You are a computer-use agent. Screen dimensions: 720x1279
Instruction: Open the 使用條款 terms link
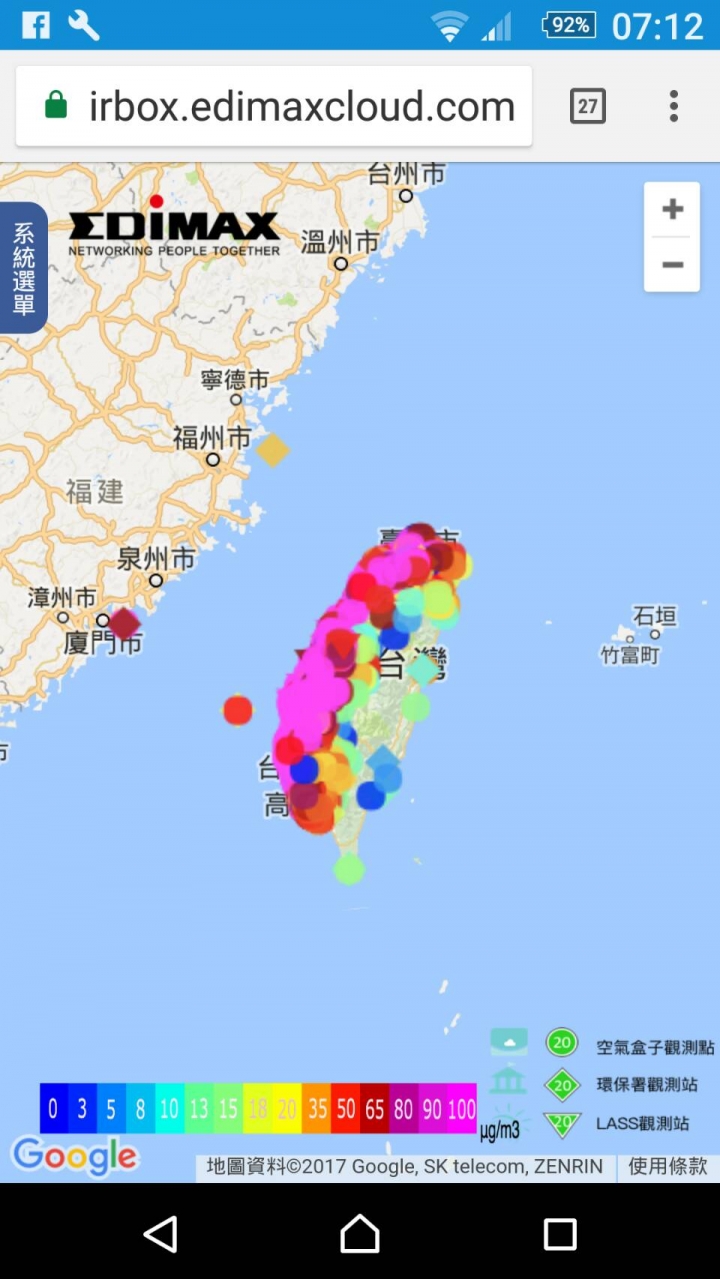coord(668,1166)
